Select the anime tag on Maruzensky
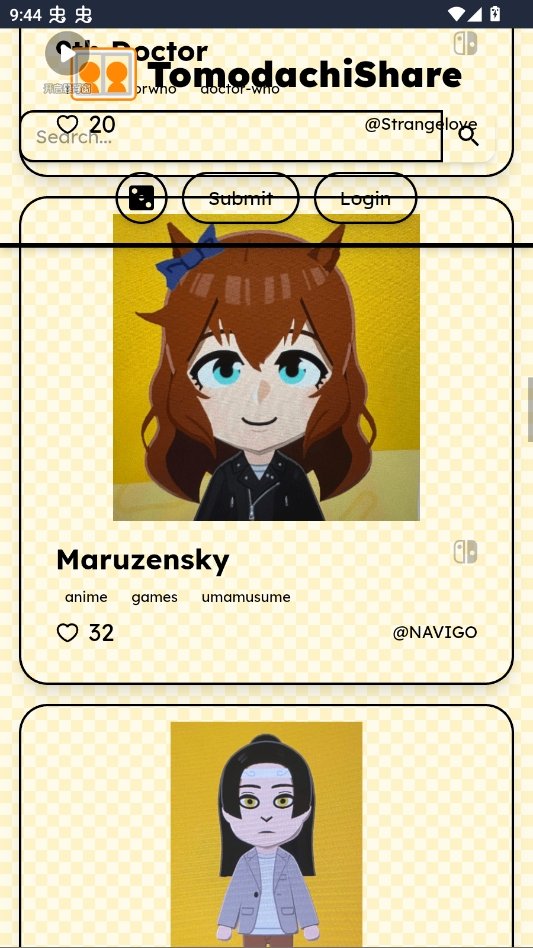Image resolution: width=533 pixels, height=948 pixels. (86, 597)
